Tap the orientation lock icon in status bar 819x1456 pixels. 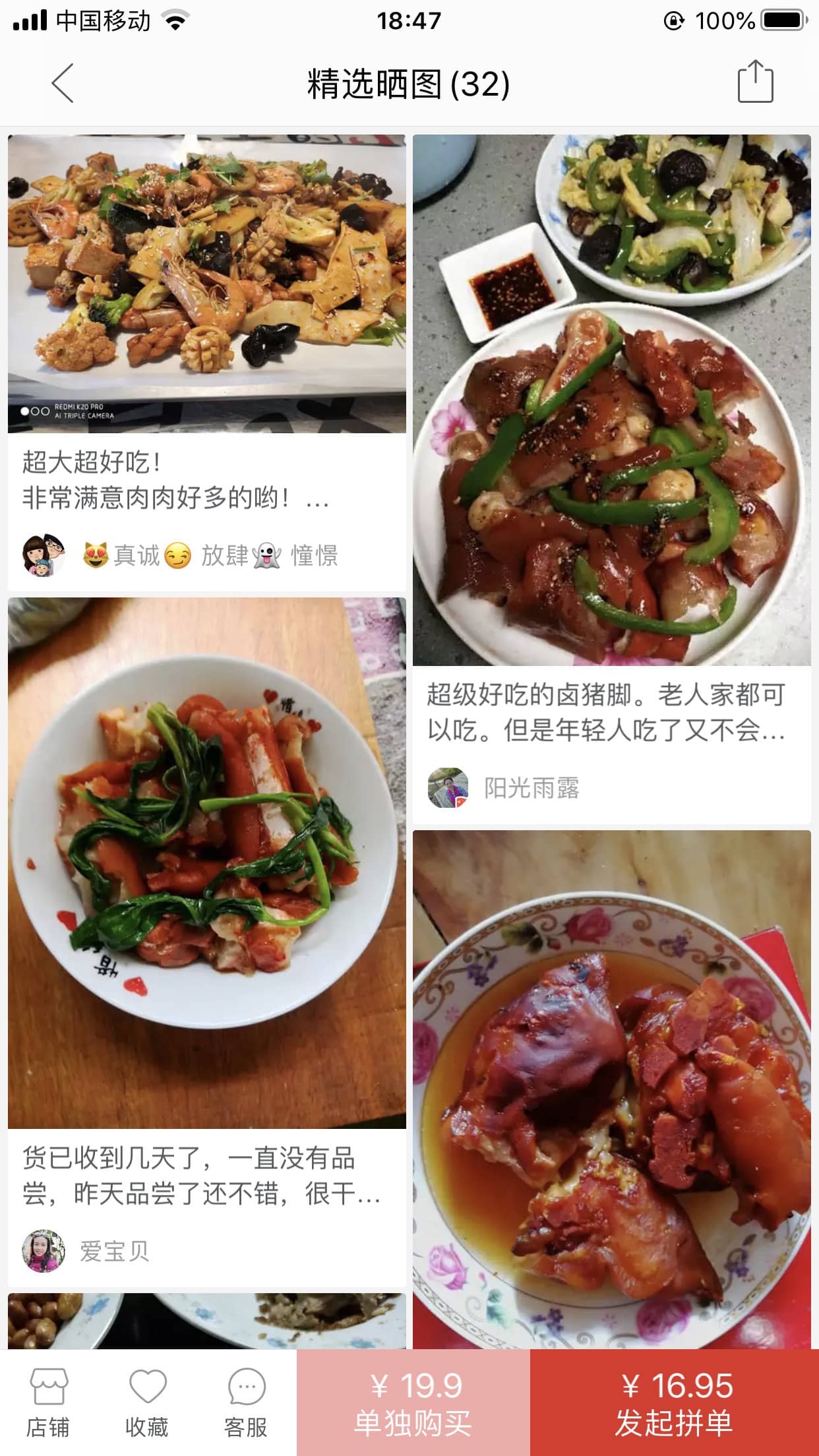[x=674, y=20]
